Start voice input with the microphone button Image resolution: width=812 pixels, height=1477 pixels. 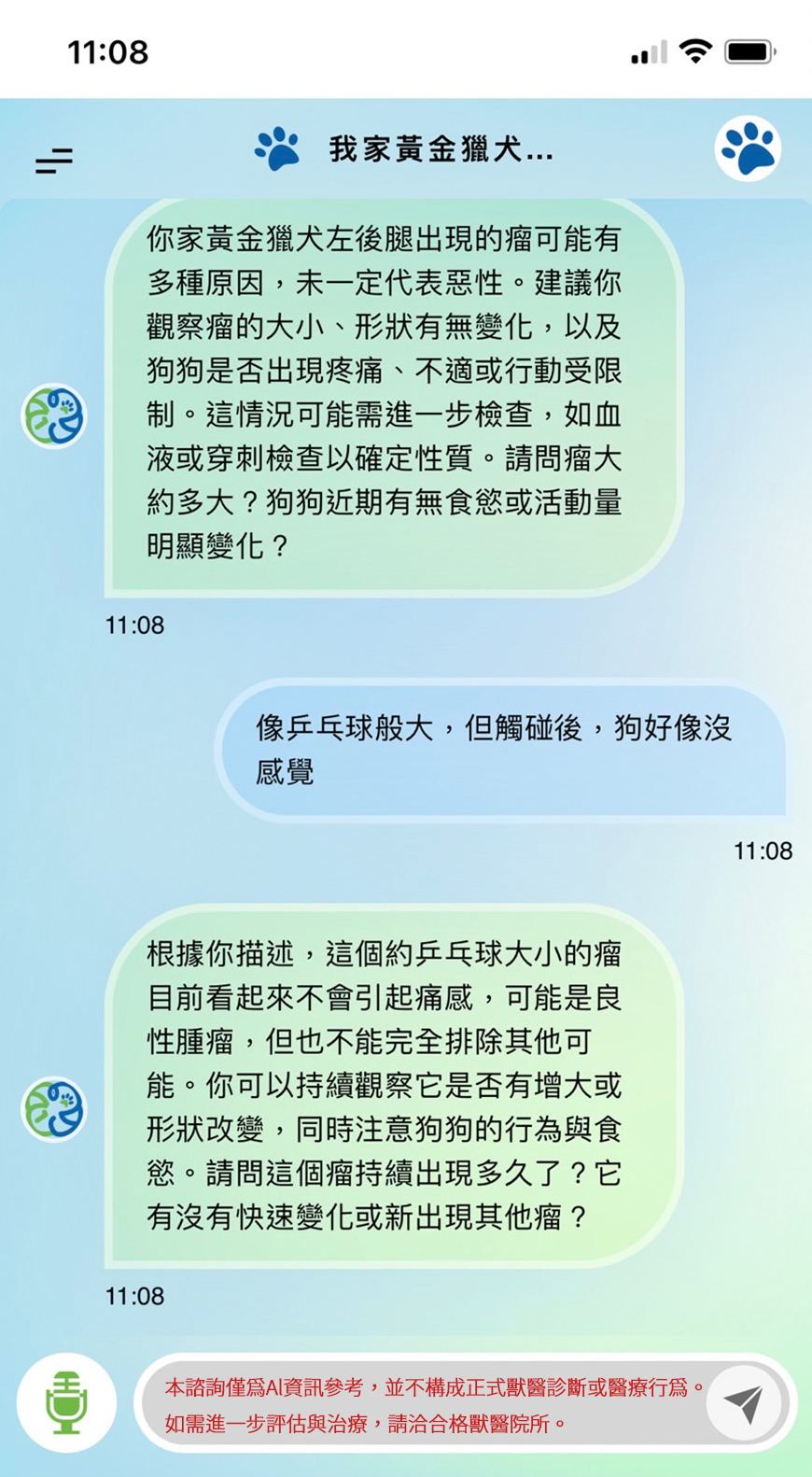(66, 1402)
